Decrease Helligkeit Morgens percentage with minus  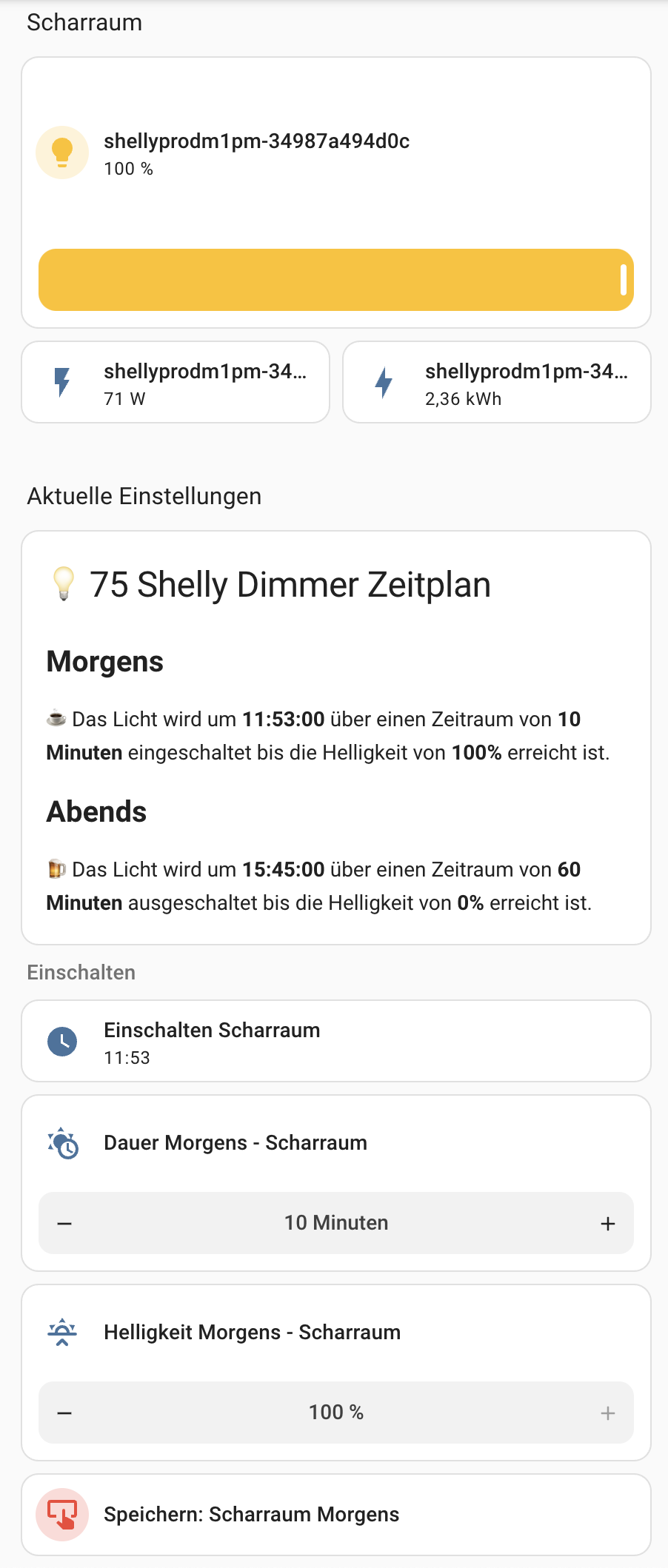(64, 1413)
